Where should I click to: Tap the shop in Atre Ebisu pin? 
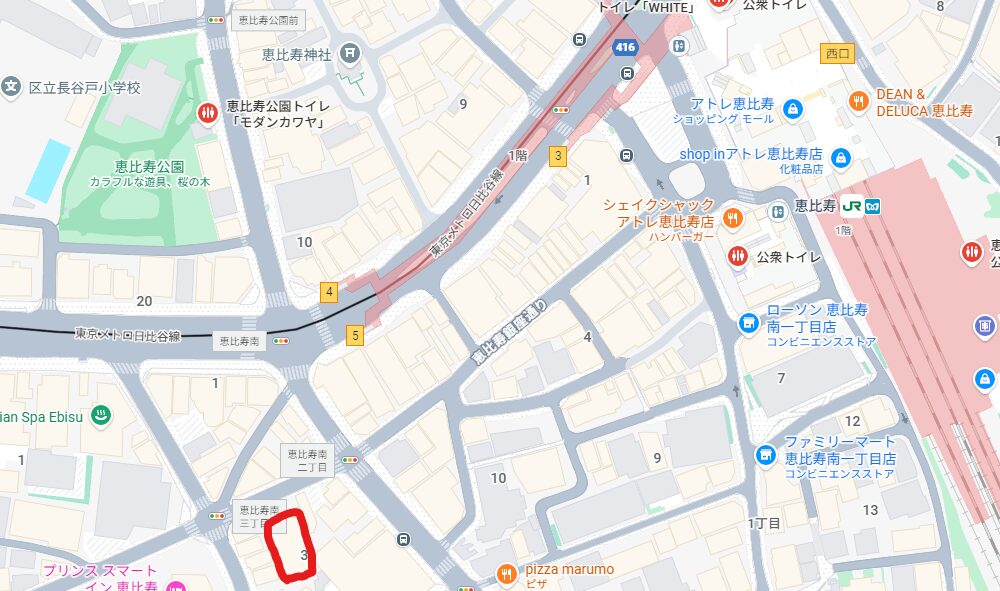[x=841, y=158]
